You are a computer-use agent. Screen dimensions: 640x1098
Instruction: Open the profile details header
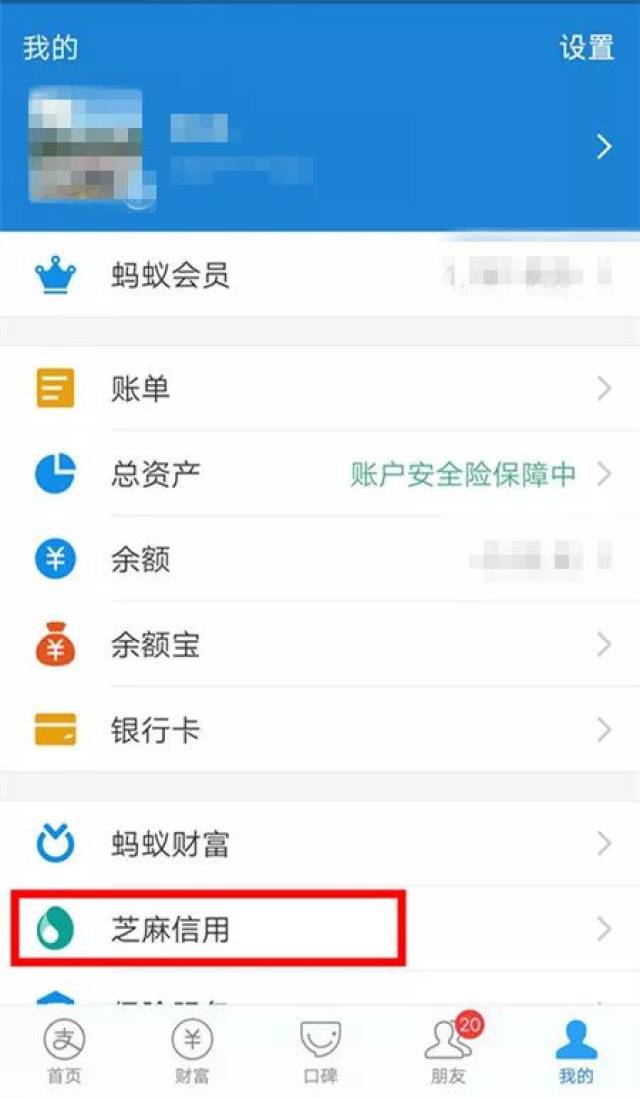[320, 148]
